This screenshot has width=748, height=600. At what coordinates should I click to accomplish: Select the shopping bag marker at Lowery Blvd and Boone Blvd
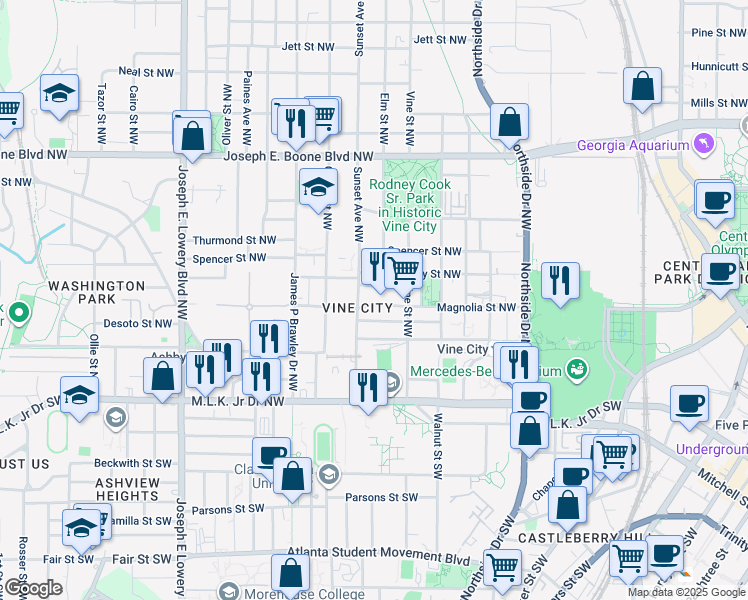pos(192,139)
